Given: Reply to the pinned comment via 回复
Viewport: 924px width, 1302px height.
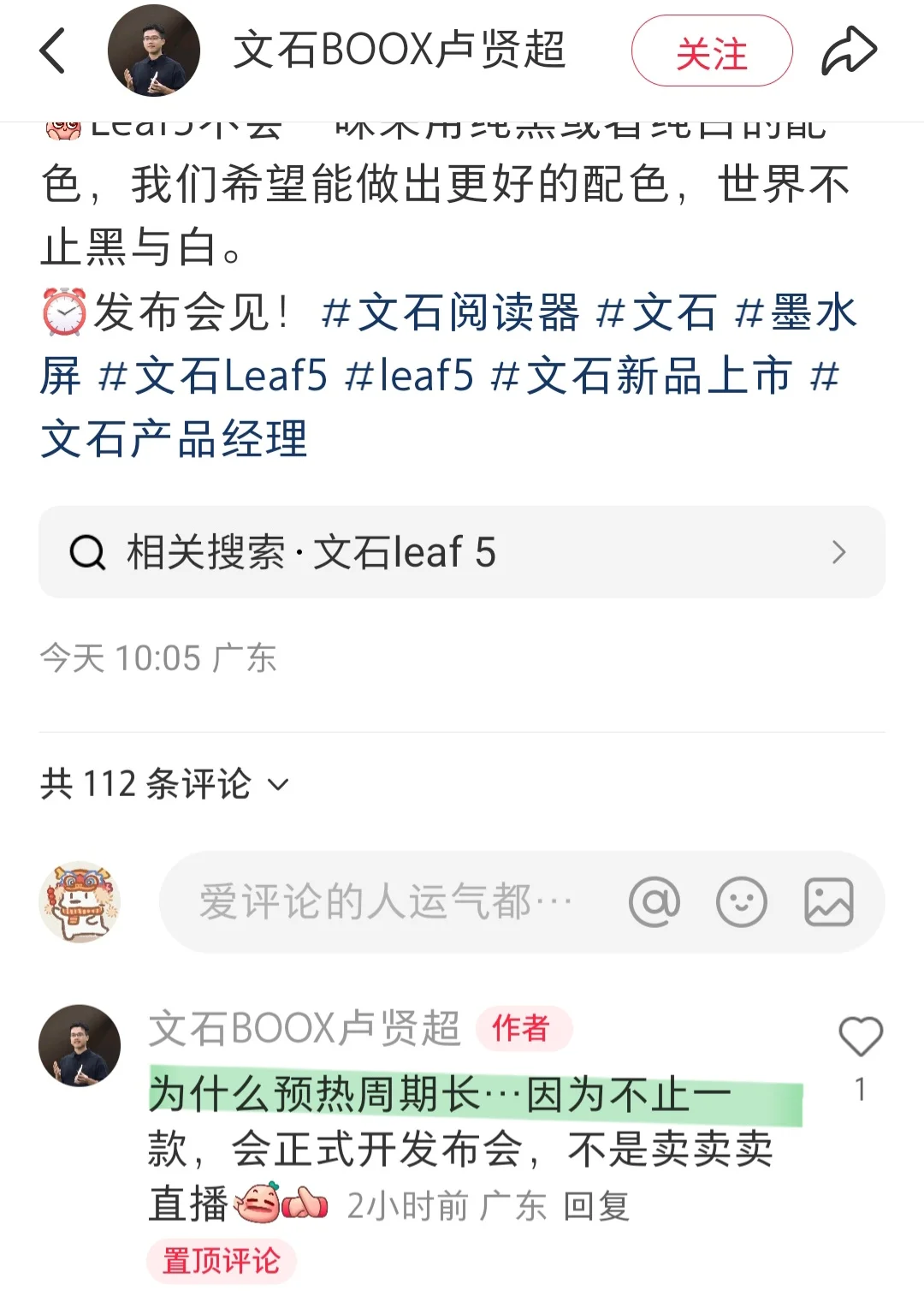Looking at the screenshot, I should (596, 1206).
